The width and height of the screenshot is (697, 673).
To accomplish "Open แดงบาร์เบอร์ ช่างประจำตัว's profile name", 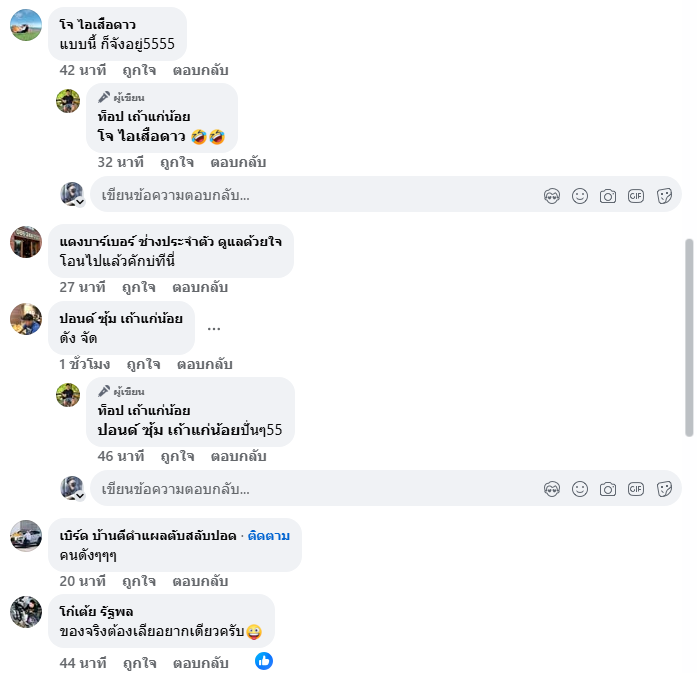I will (x=170, y=242).
